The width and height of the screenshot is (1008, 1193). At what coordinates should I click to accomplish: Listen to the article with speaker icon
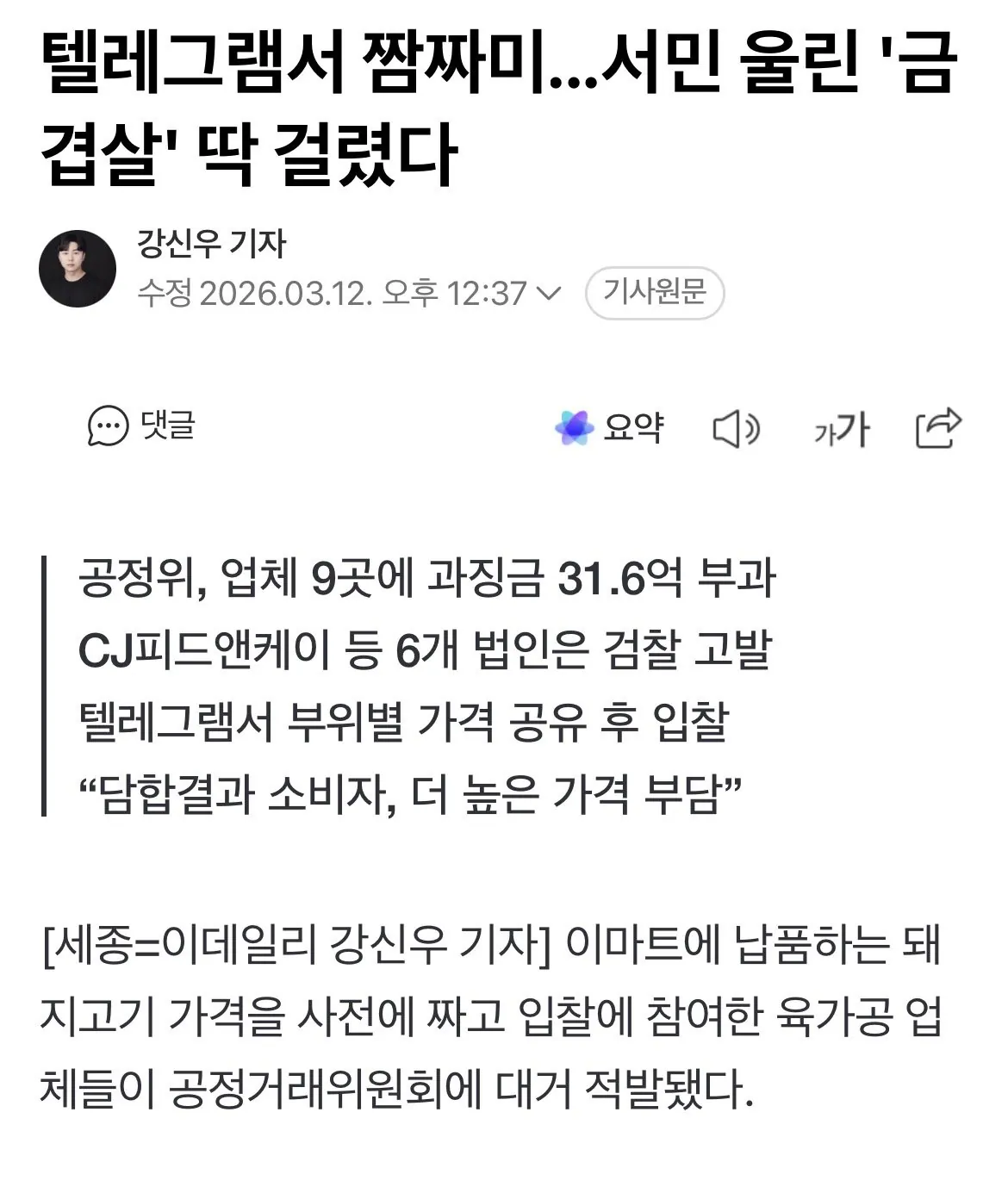(736, 428)
